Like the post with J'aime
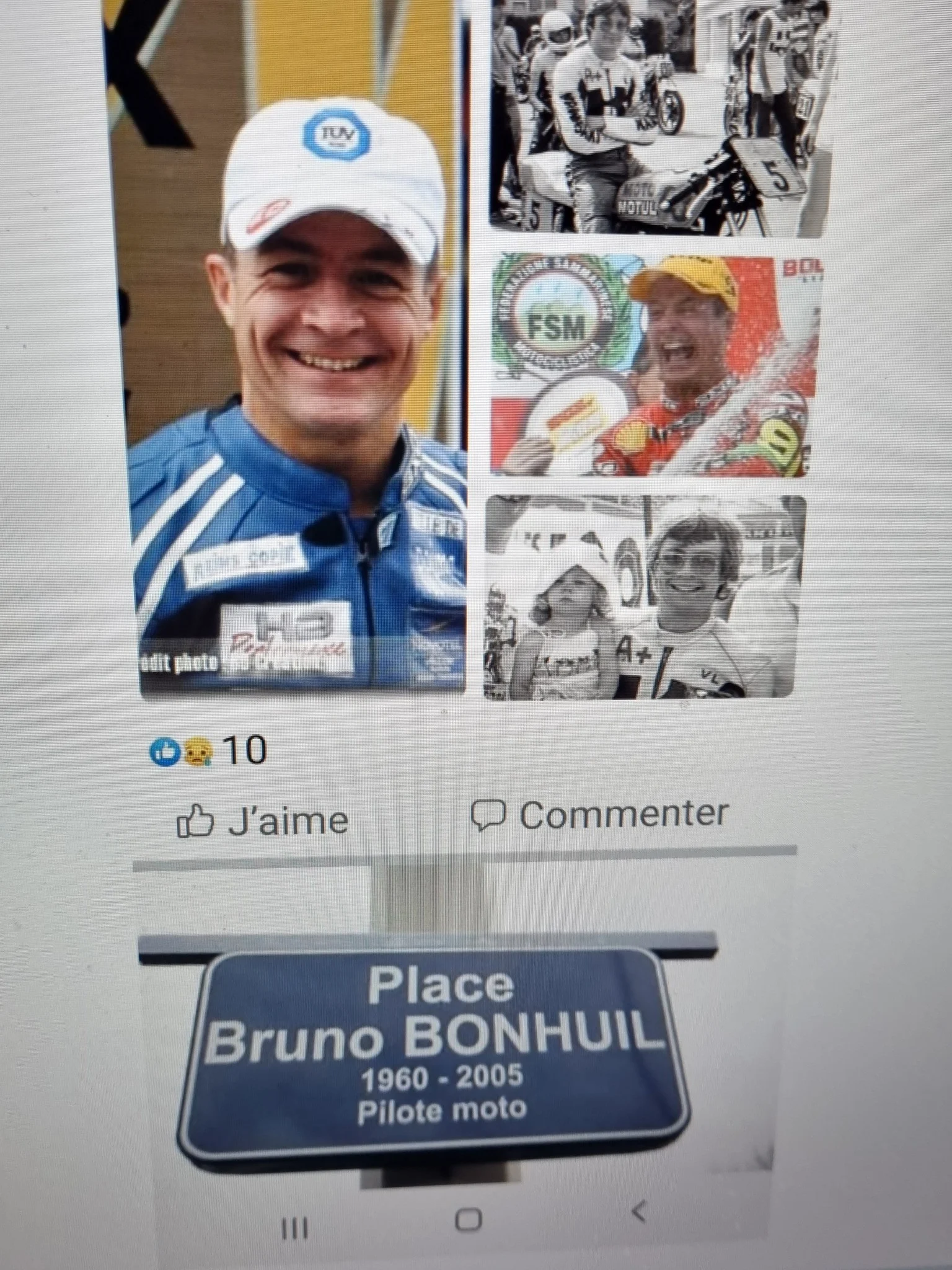Image resolution: width=952 pixels, height=1270 pixels. pos(263,820)
